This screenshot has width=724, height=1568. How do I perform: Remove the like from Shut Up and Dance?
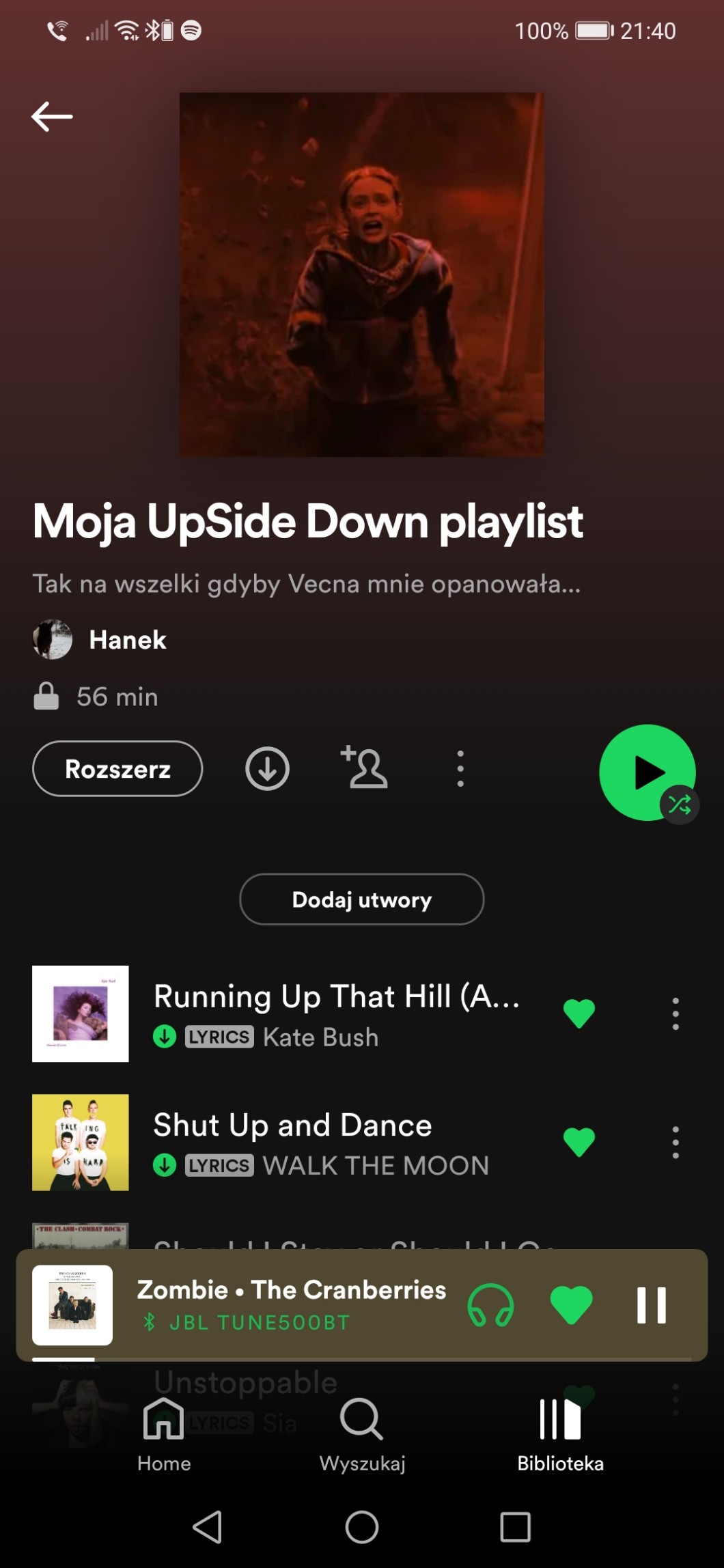tap(579, 1142)
